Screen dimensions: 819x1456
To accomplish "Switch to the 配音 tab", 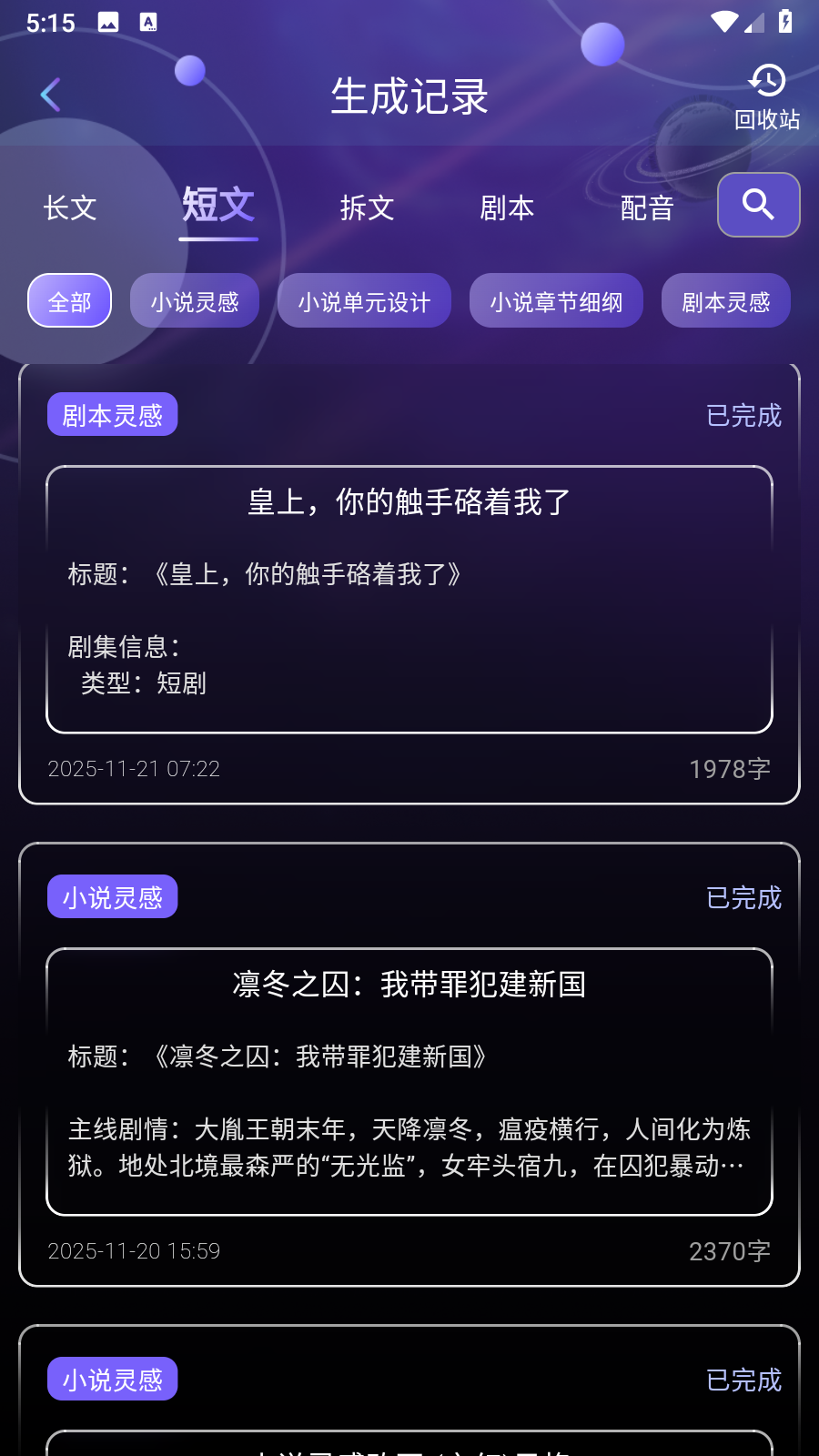I will tap(647, 207).
